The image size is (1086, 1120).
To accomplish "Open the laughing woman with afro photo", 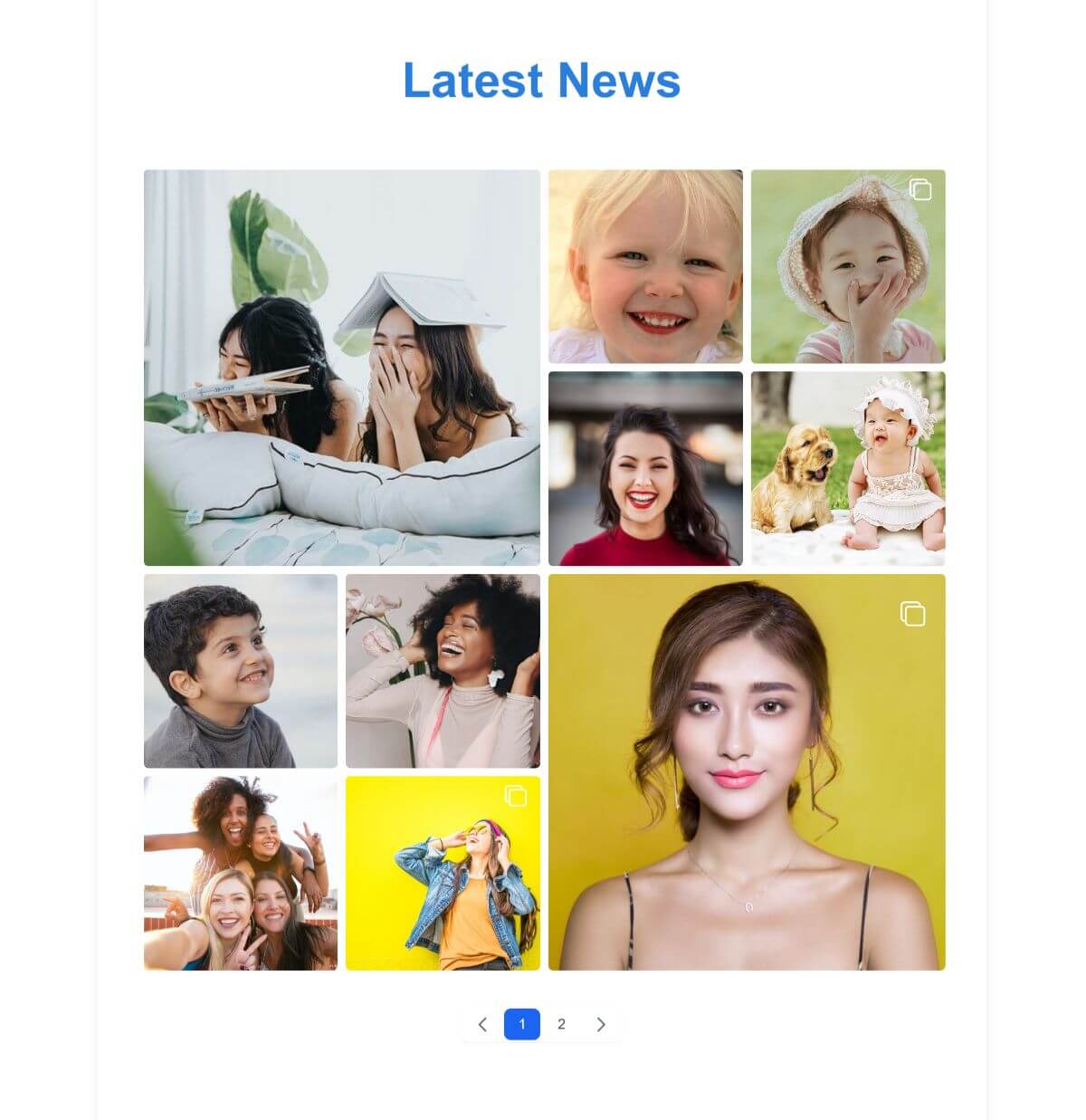I will click(443, 671).
